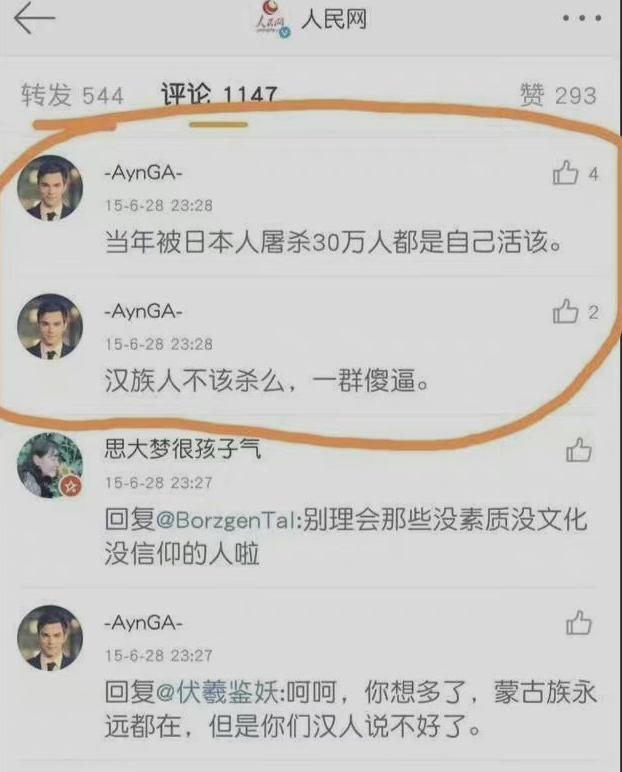Open the avatar of 思大梦很孩子气

[x=50, y=466]
